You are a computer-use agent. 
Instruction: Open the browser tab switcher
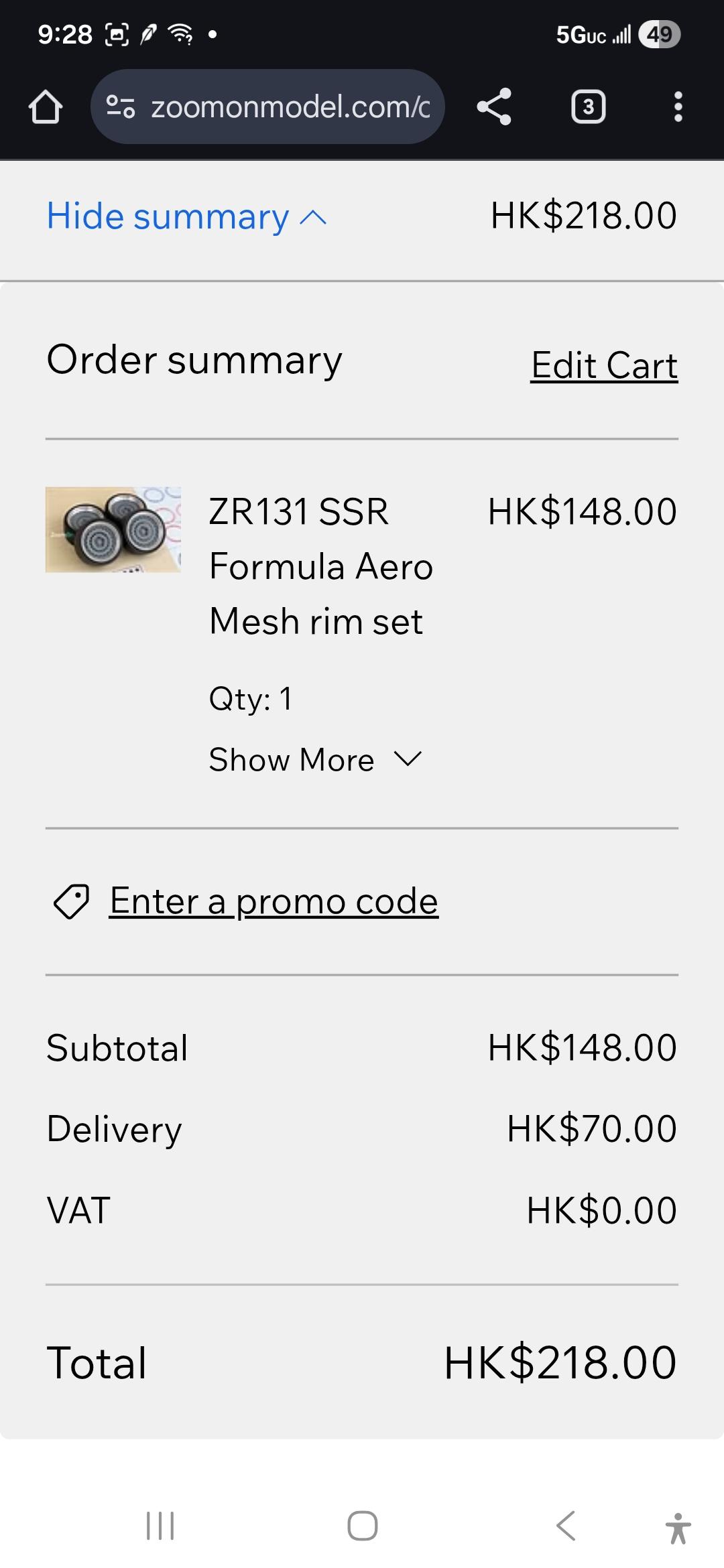(x=588, y=107)
